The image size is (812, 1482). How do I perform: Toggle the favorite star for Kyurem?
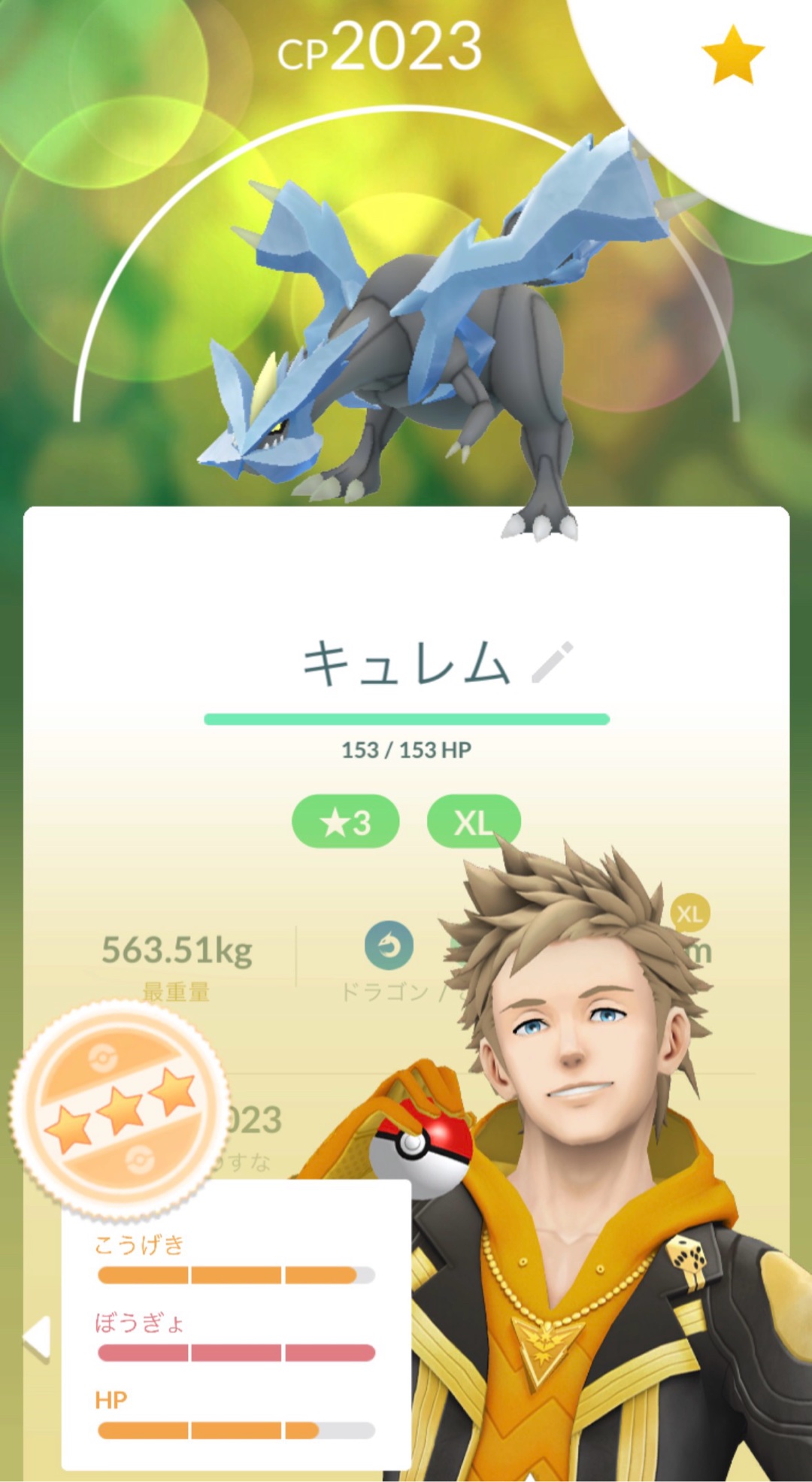732,55
